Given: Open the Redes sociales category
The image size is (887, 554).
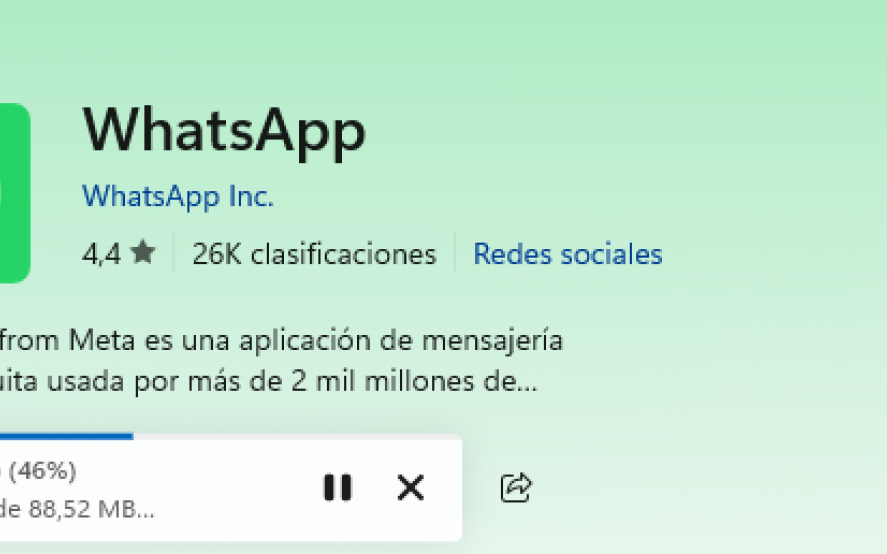Looking at the screenshot, I should [x=567, y=254].
